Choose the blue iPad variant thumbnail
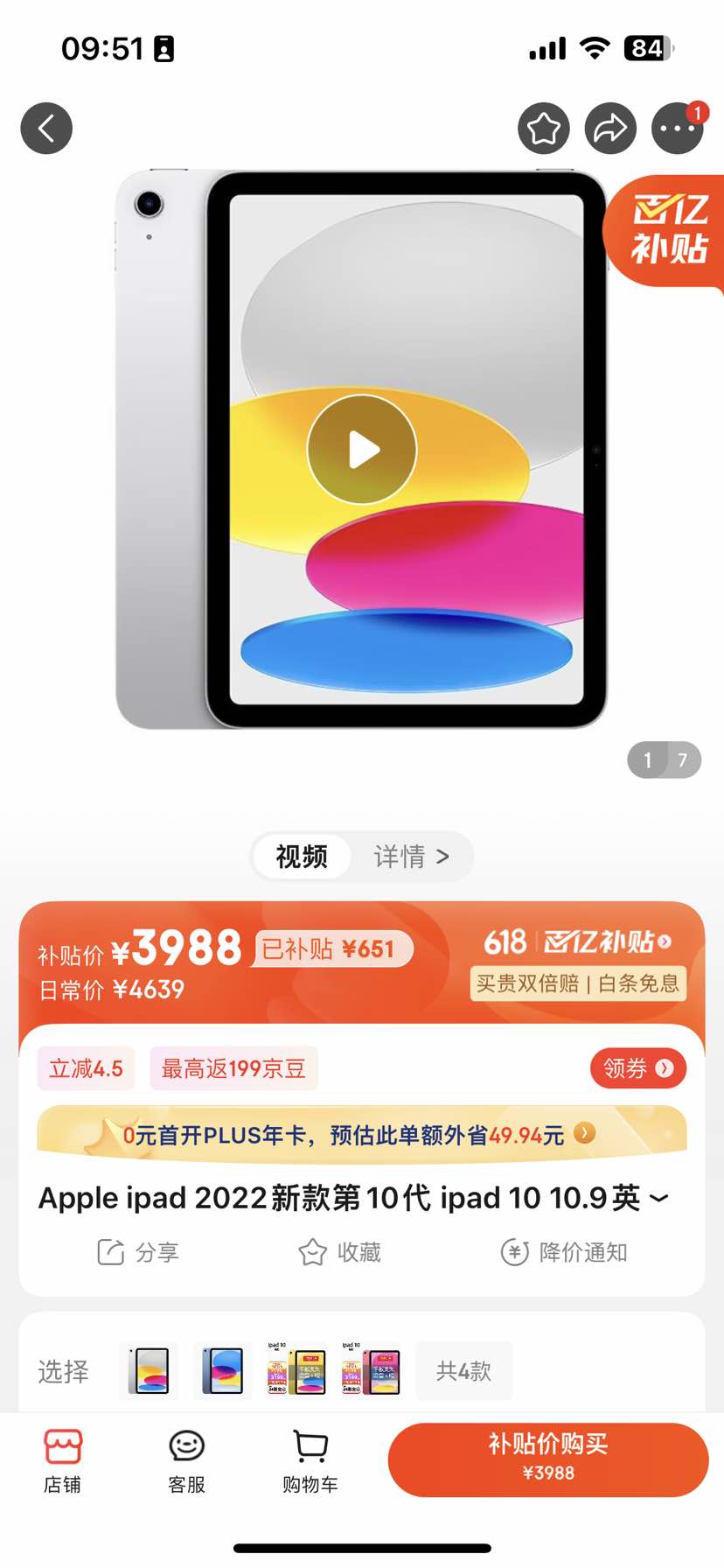Viewport: 724px width, 1568px height. (x=223, y=1370)
